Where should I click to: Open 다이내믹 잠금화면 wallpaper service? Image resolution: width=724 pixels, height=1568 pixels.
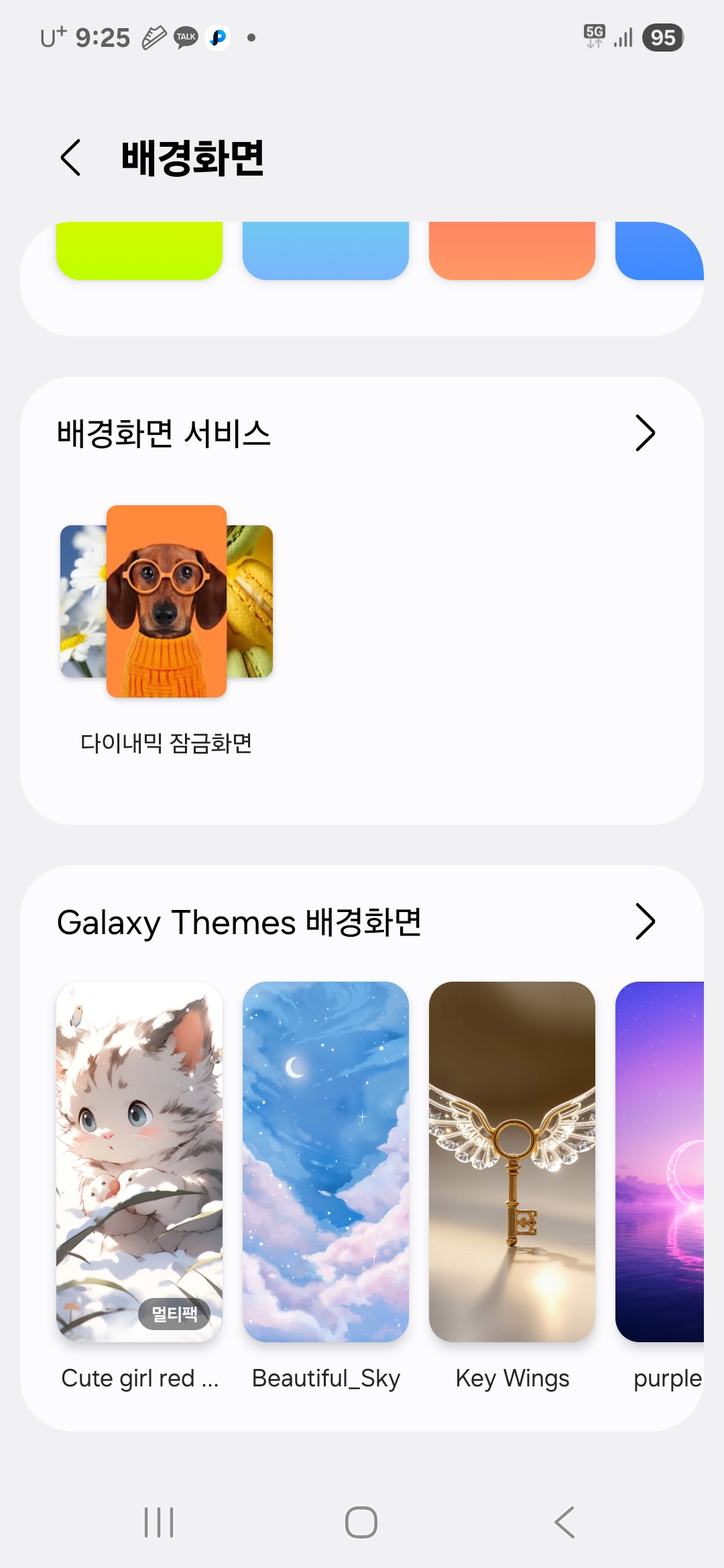click(166, 602)
